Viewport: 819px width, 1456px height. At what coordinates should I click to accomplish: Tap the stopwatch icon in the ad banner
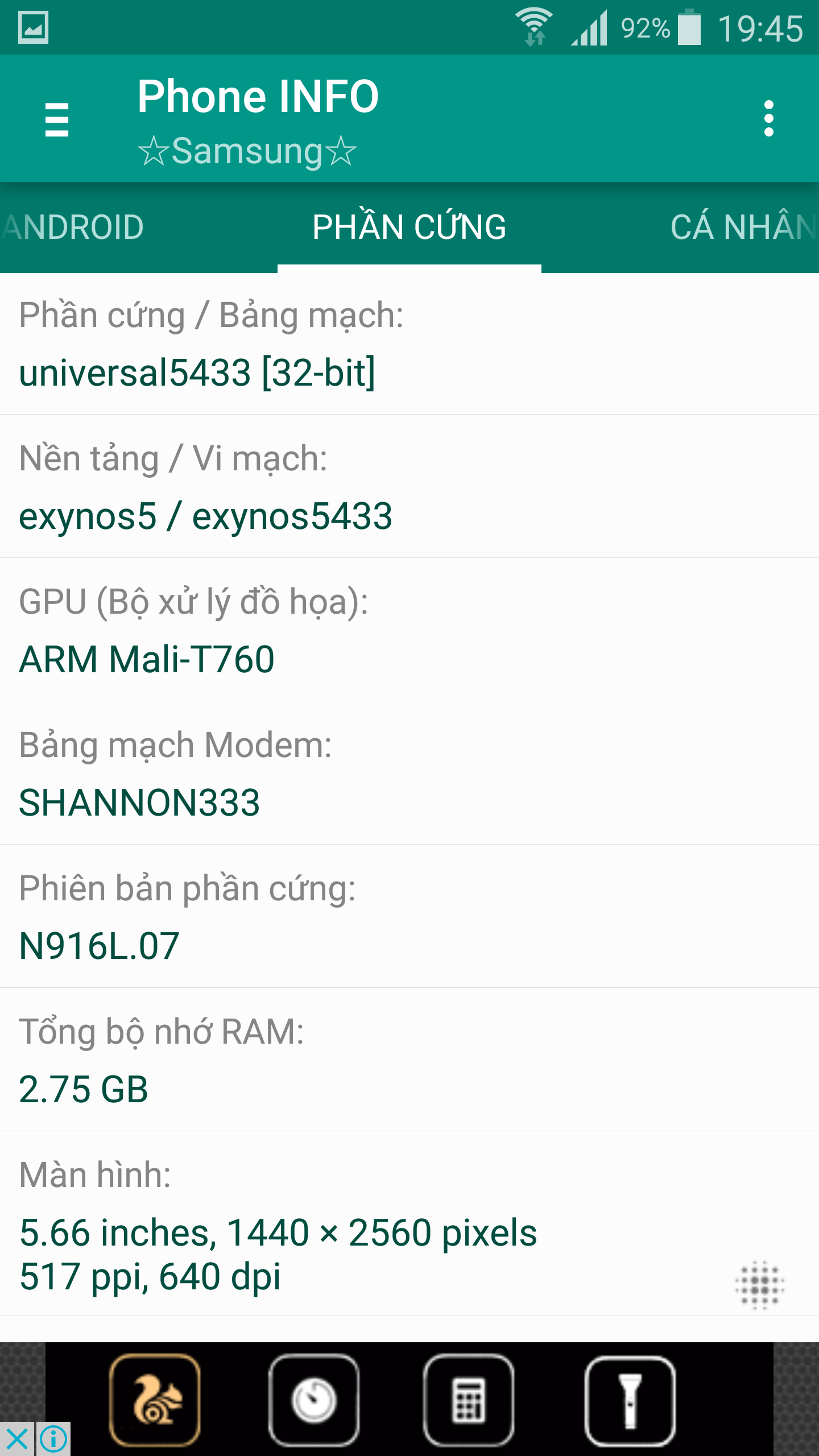point(313,1400)
